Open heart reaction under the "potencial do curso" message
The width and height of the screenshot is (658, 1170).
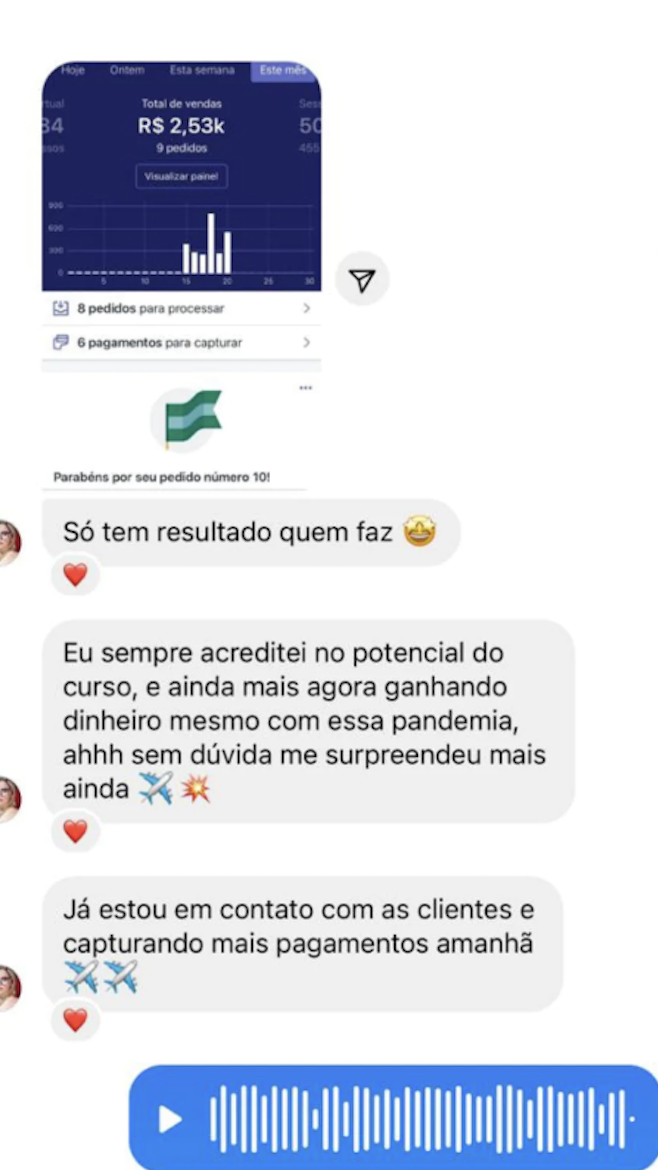coord(75,831)
